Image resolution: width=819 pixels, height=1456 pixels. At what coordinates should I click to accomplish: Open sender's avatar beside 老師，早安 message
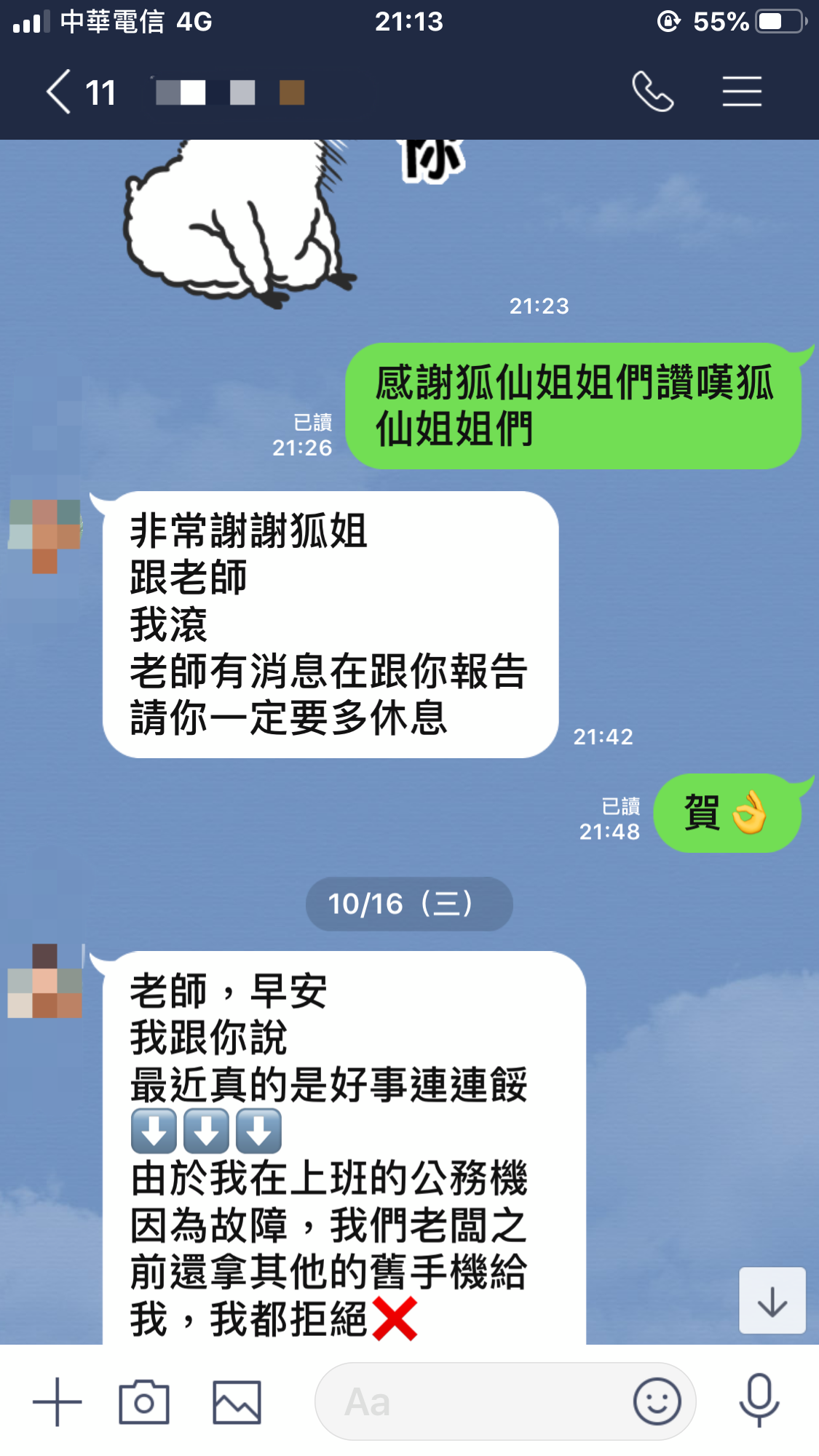pyautogui.click(x=45, y=982)
